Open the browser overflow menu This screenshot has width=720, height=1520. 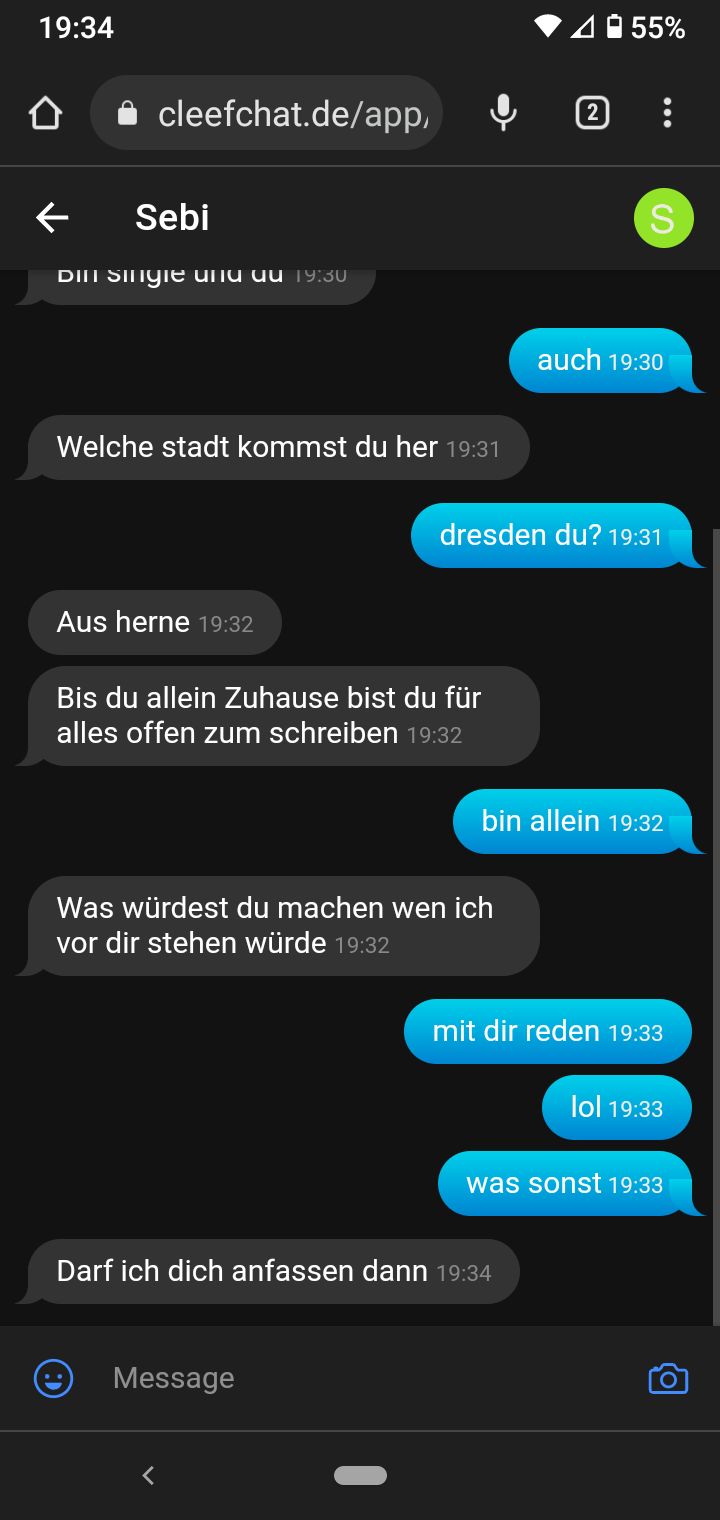pos(667,113)
